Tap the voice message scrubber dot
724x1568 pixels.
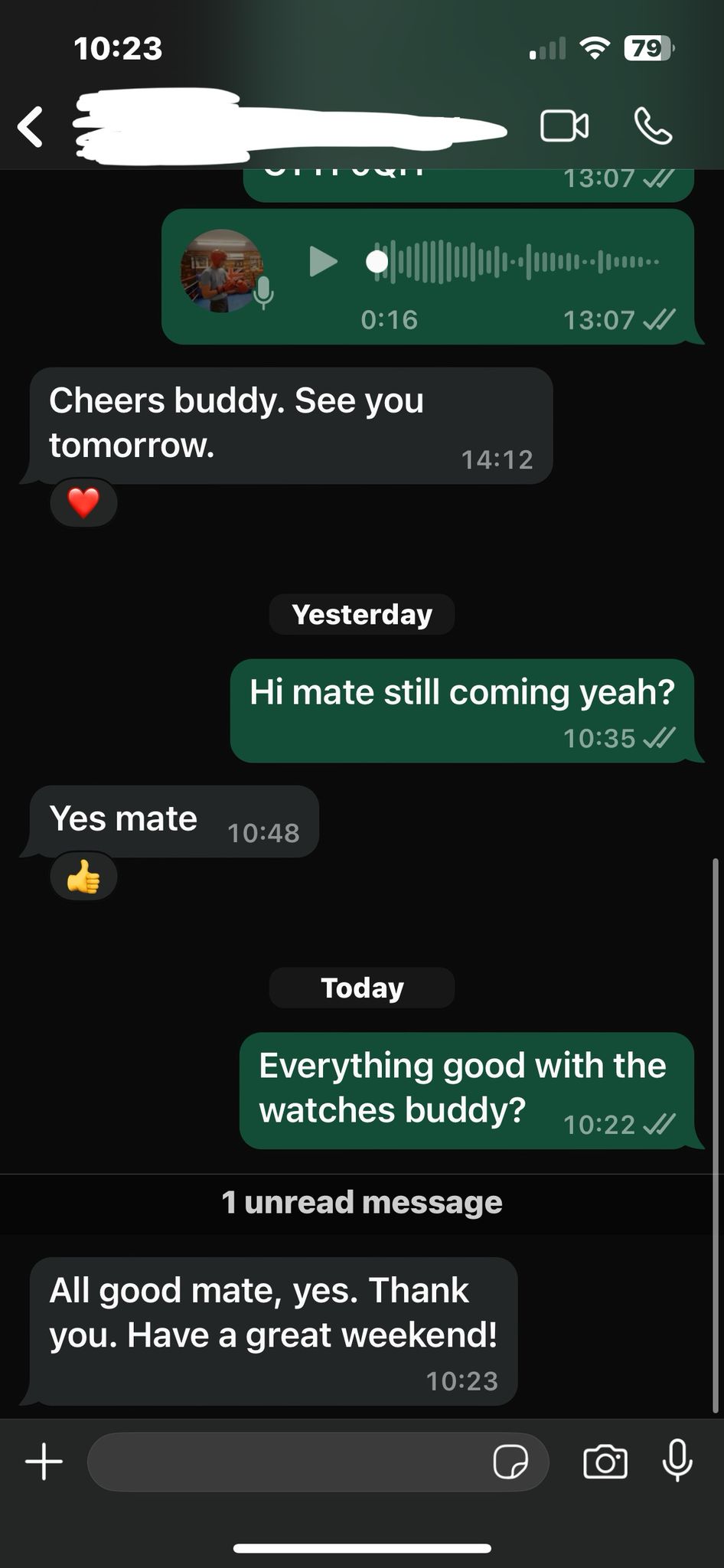[x=377, y=261]
